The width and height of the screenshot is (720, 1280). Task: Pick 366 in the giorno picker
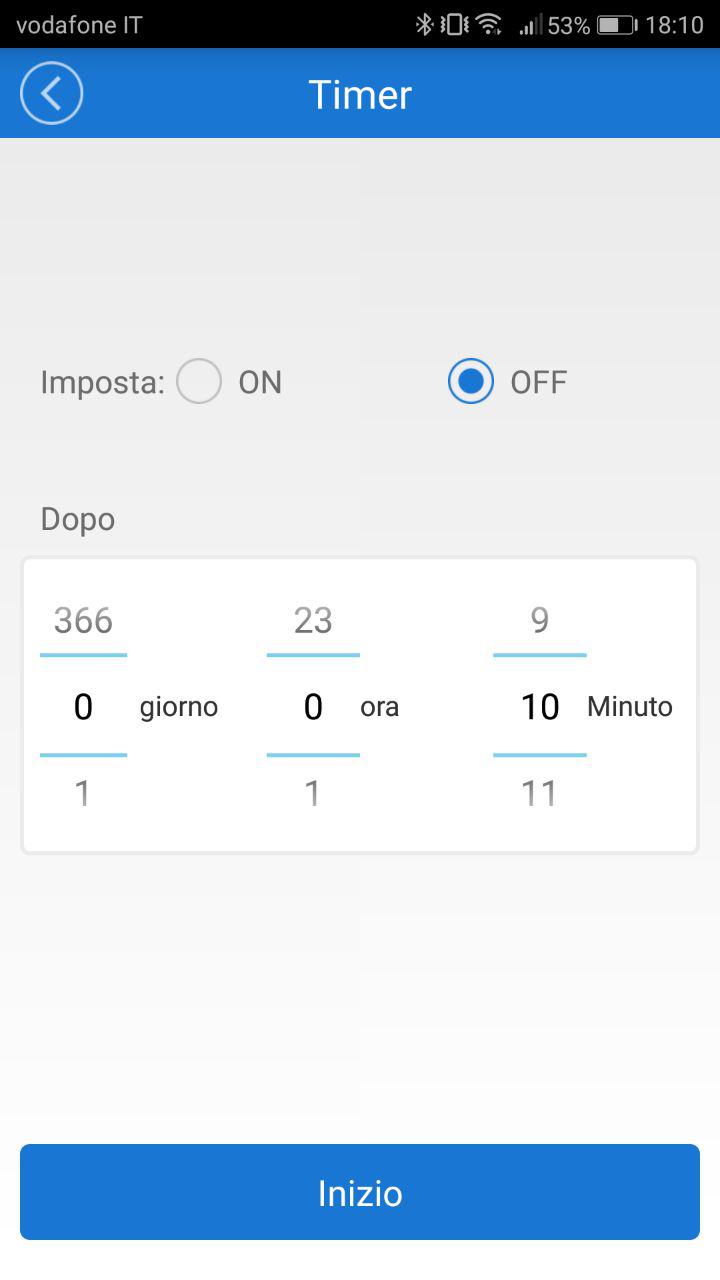click(x=83, y=620)
